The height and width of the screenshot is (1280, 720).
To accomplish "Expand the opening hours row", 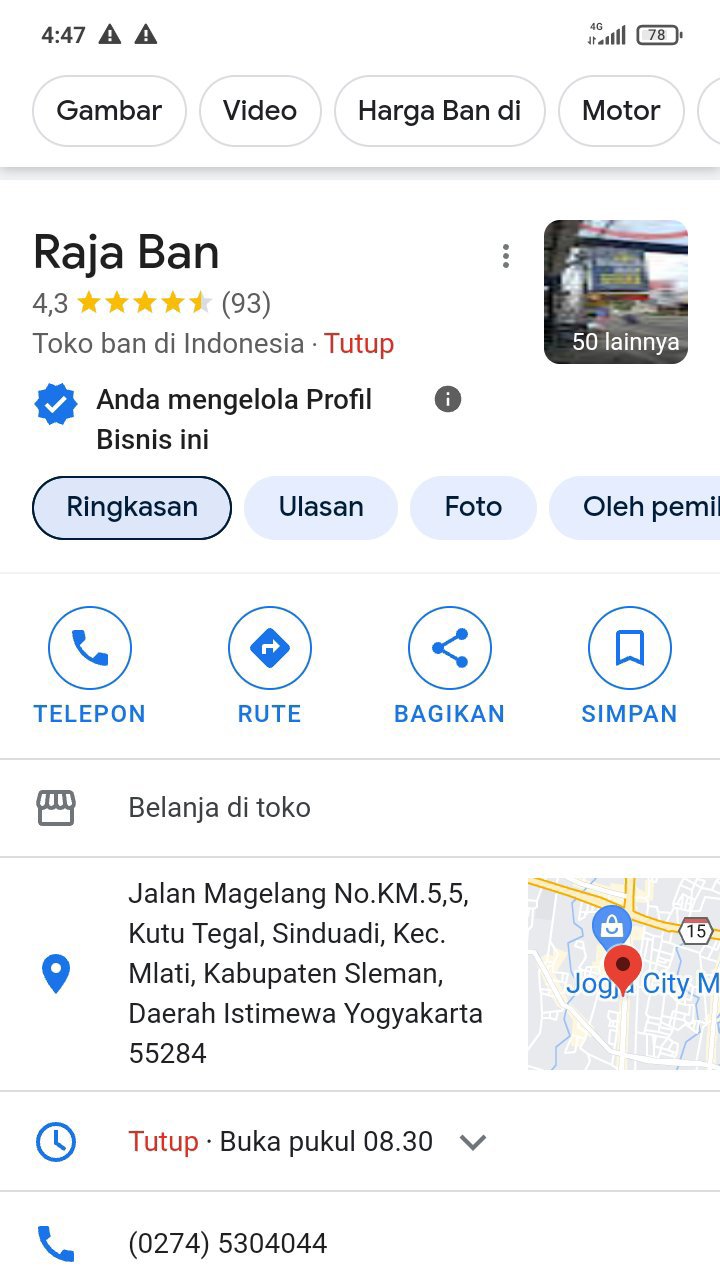I will pyautogui.click(x=472, y=1142).
